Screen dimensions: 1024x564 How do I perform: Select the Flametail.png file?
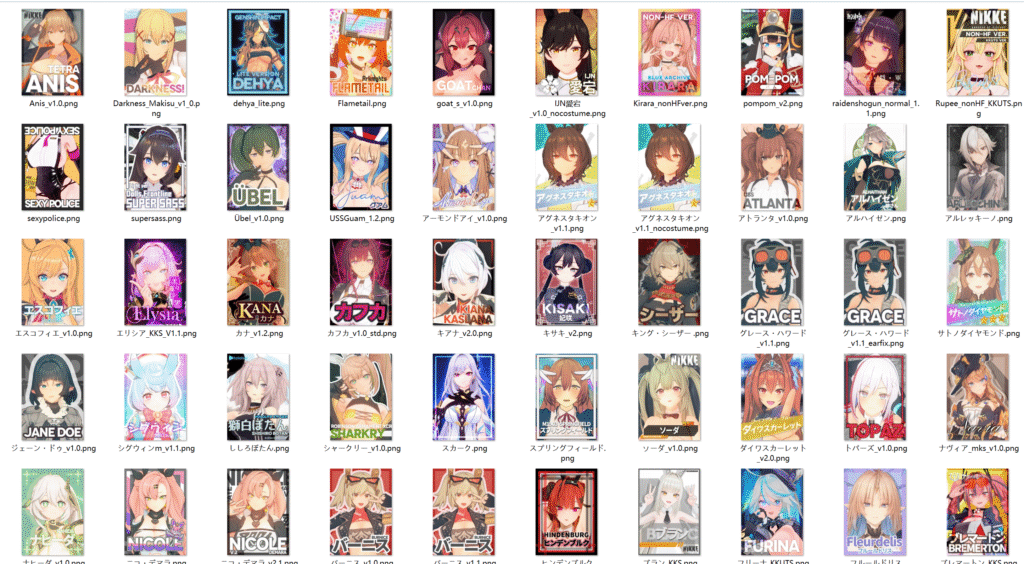(361, 53)
